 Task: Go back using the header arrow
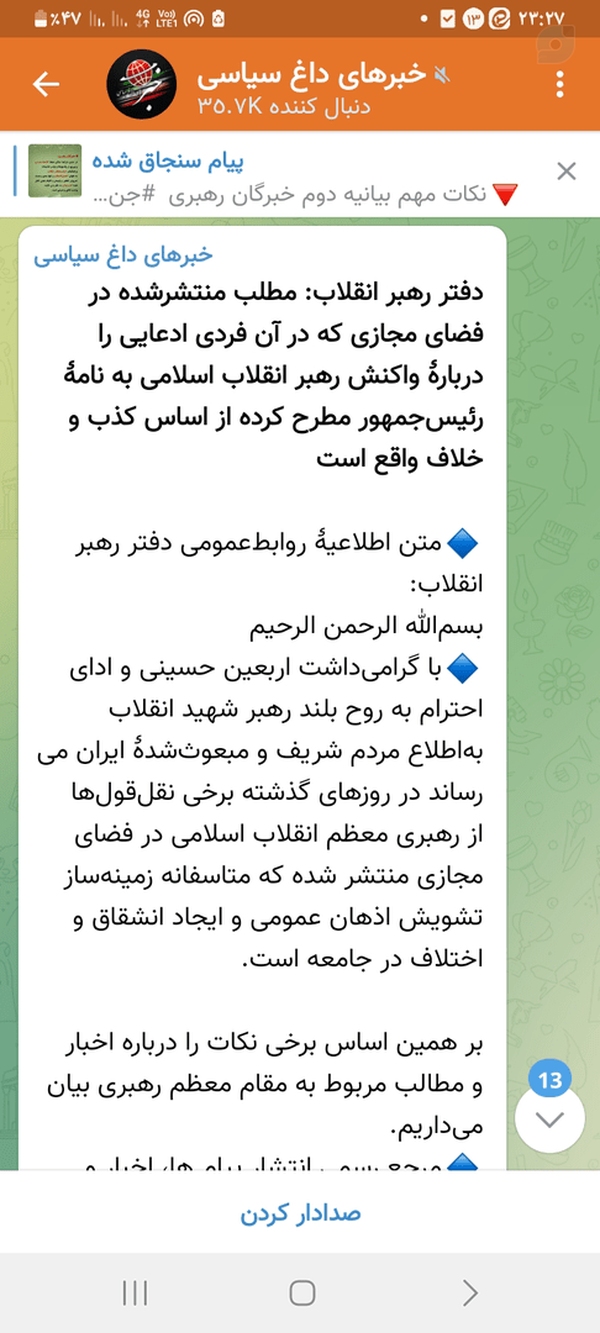tap(47, 84)
